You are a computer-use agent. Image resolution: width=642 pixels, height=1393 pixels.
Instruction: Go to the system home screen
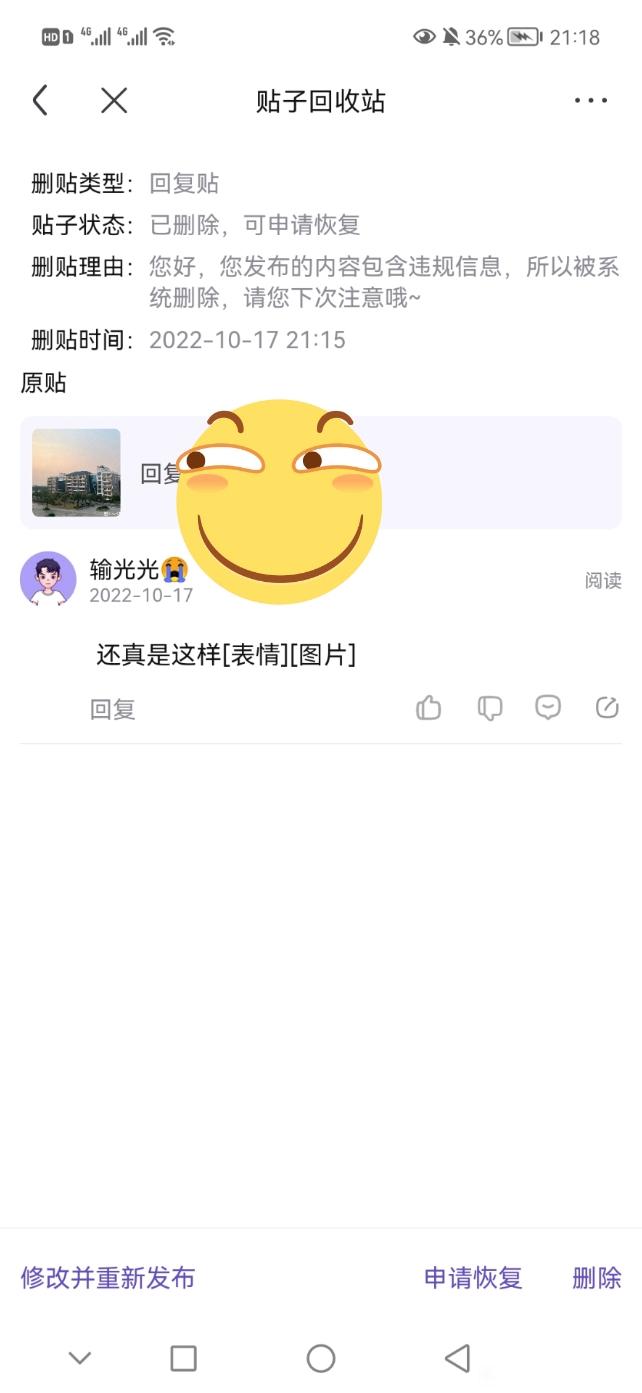coord(321,1357)
